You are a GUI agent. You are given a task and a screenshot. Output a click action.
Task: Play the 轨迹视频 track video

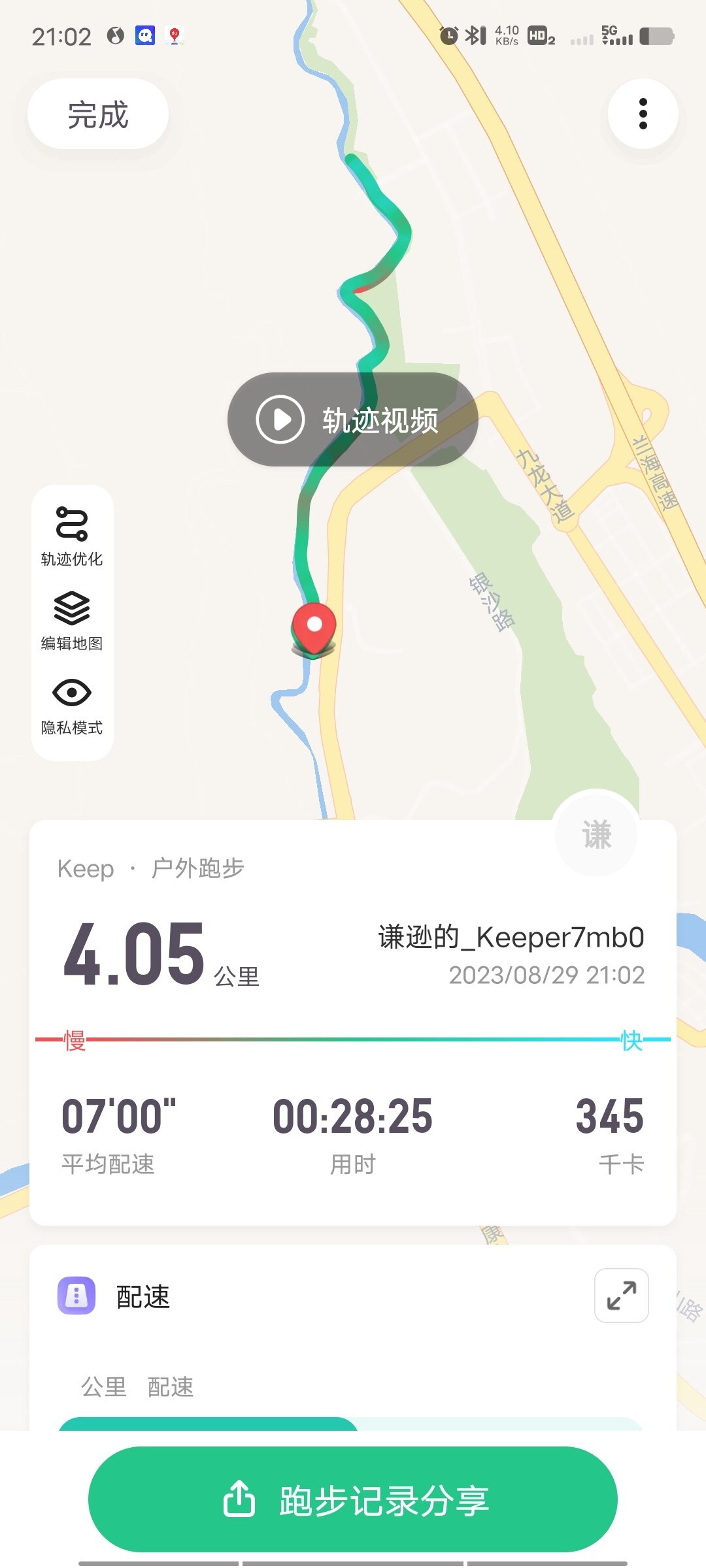352,419
